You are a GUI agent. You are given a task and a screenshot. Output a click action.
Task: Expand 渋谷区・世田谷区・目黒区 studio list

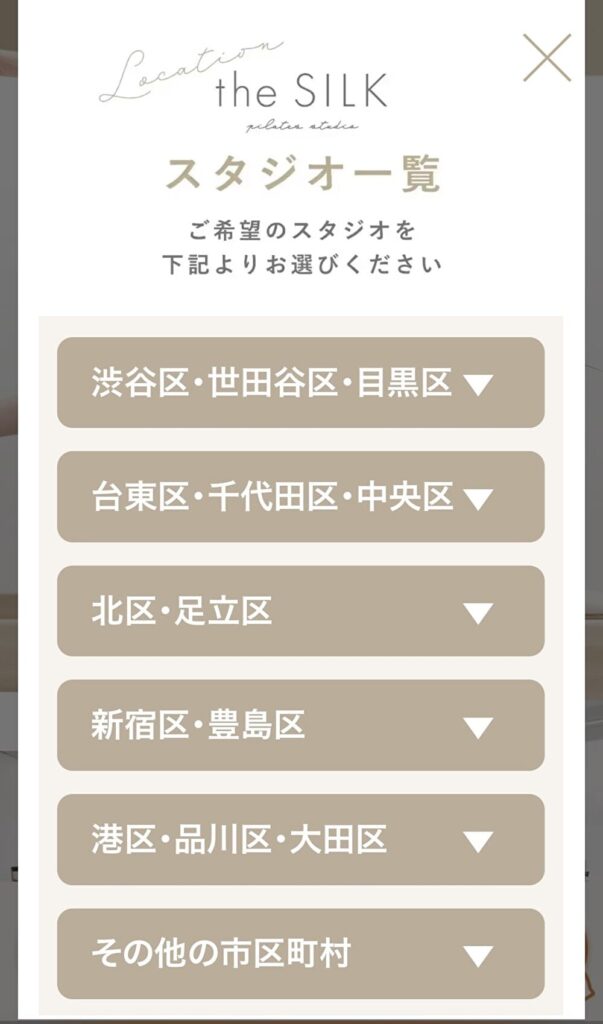click(x=301, y=383)
